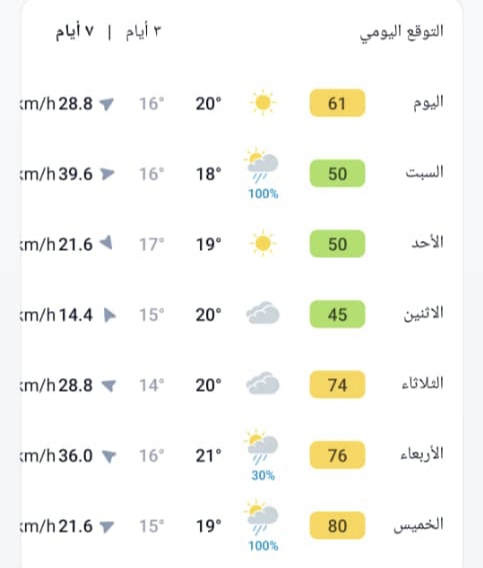Select the ٧ أيام forecast view
This screenshot has height=568, width=483.
[x=75, y=32]
